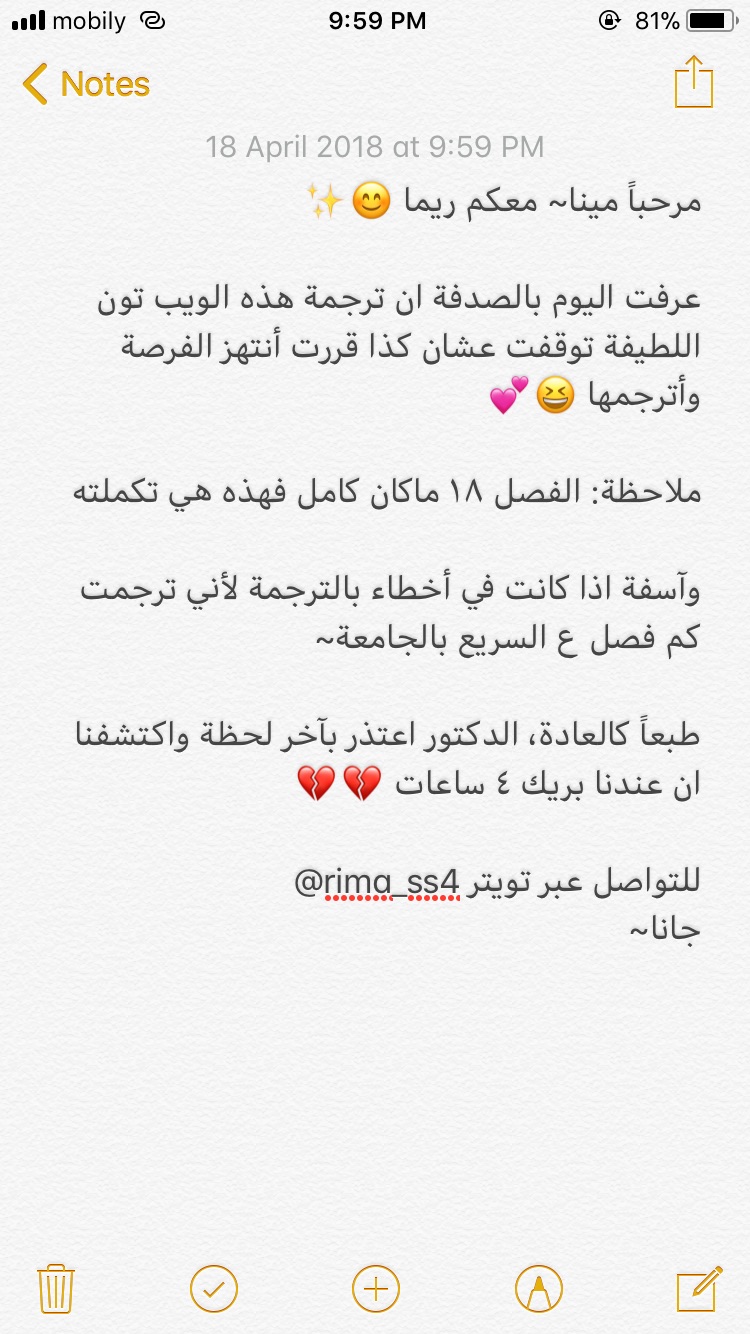750x1334 pixels.
Task: Go back to the Notes list
Action: 86,84
